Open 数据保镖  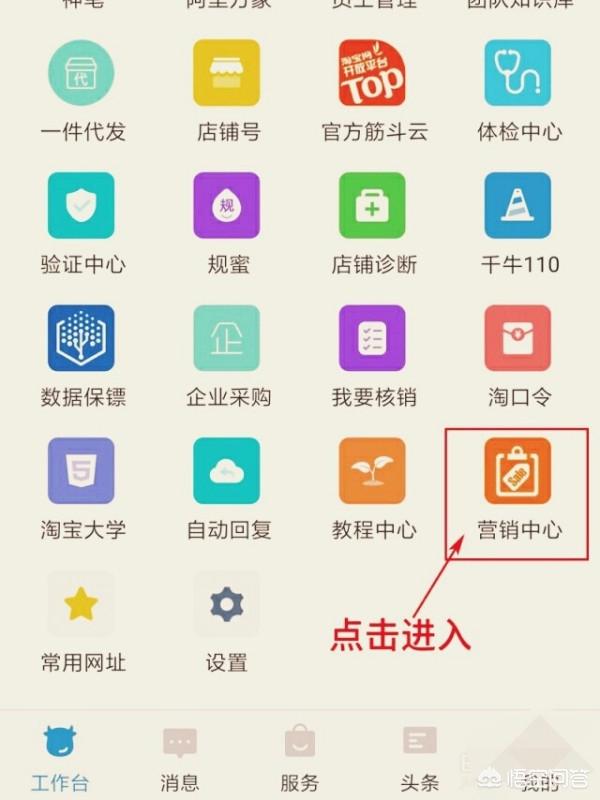[x=81, y=339]
